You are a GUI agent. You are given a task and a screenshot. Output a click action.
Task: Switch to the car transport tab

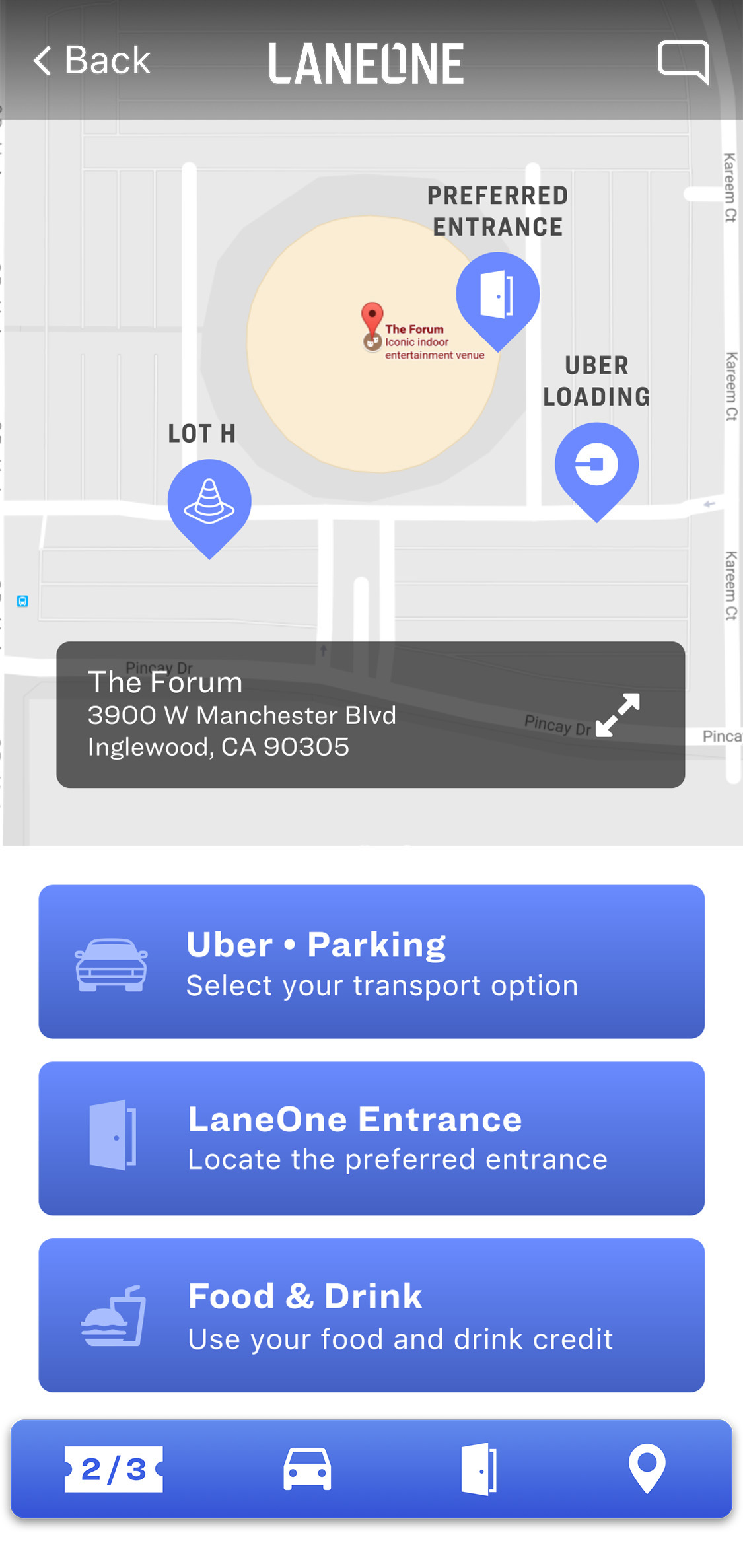tap(307, 1470)
